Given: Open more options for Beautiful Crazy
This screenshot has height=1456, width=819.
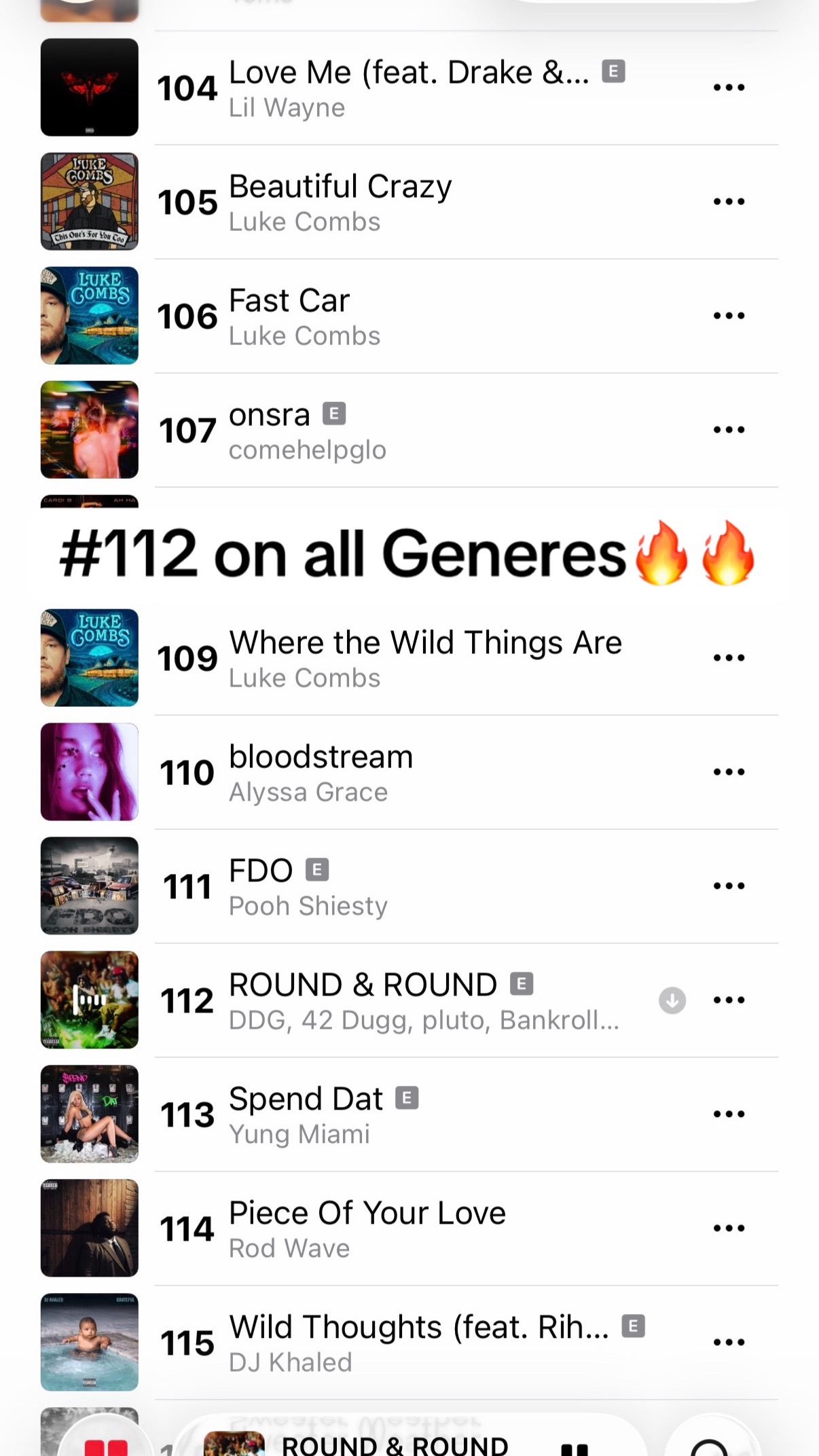Looking at the screenshot, I should pos(729,202).
